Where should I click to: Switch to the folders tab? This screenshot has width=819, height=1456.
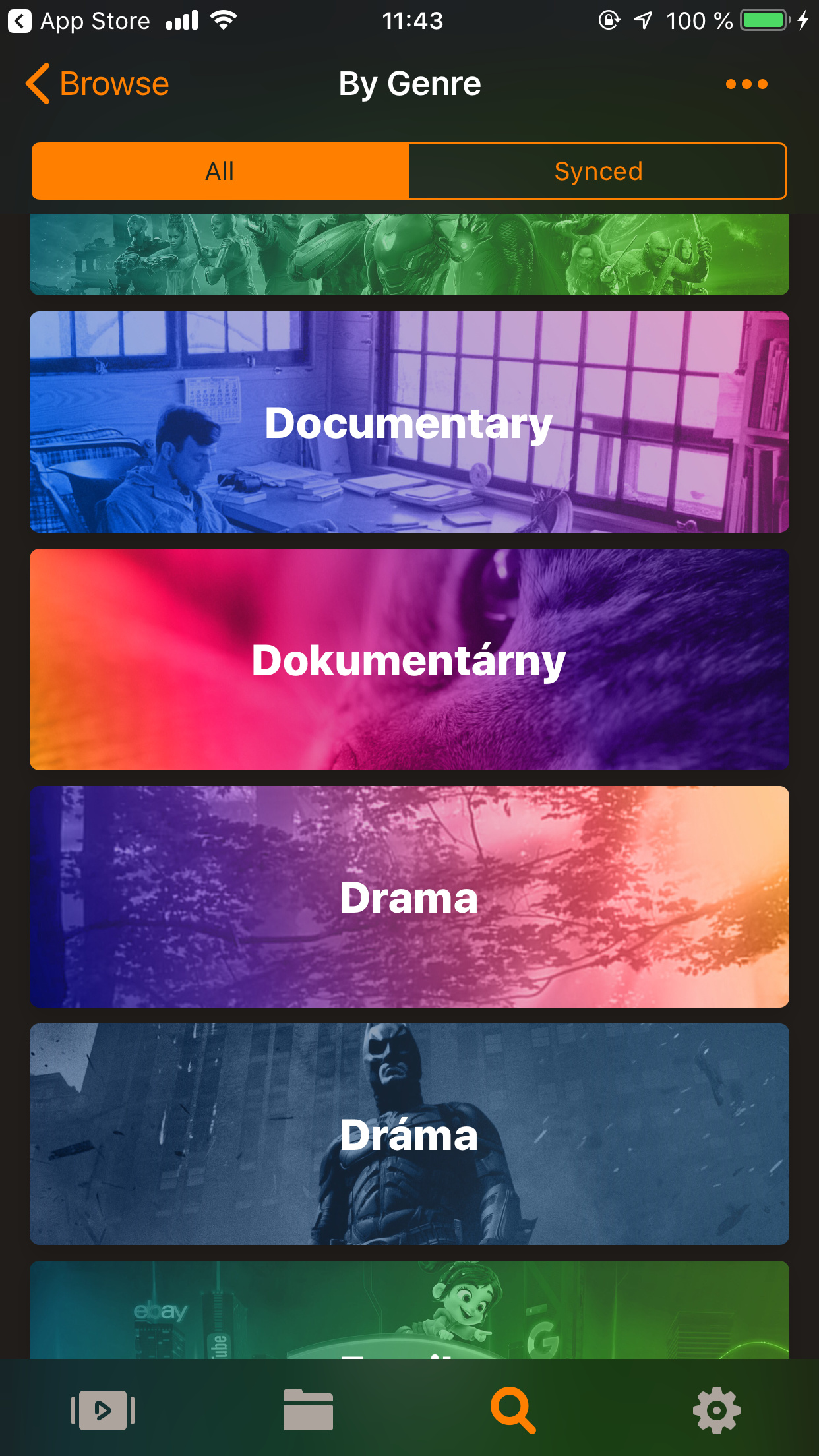tap(308, 1410)
